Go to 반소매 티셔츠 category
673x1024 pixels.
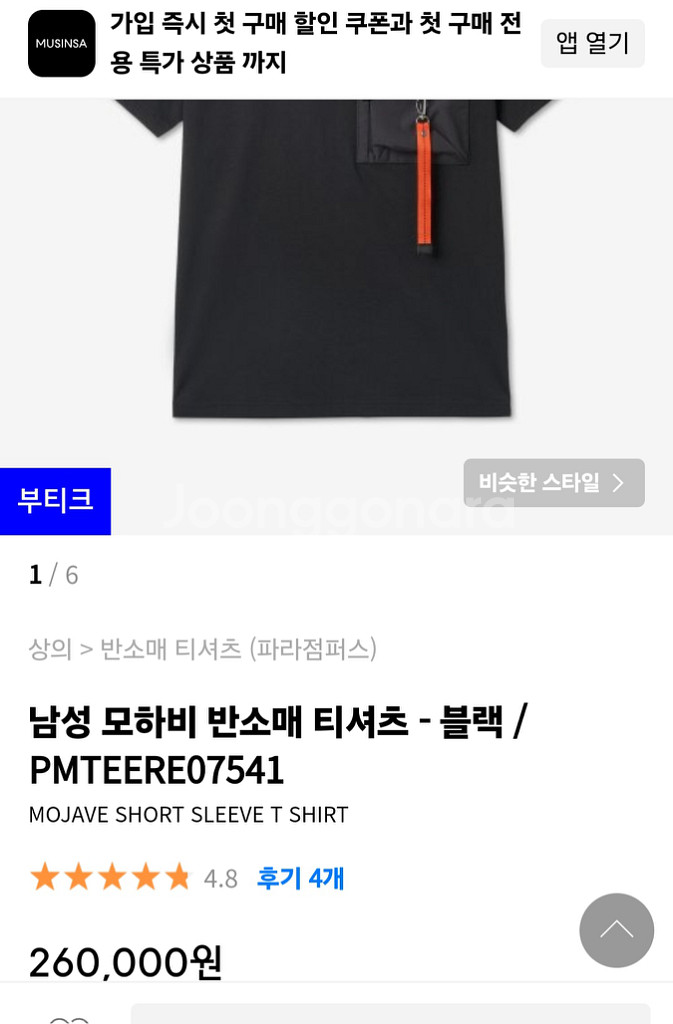tap(170, 649)
